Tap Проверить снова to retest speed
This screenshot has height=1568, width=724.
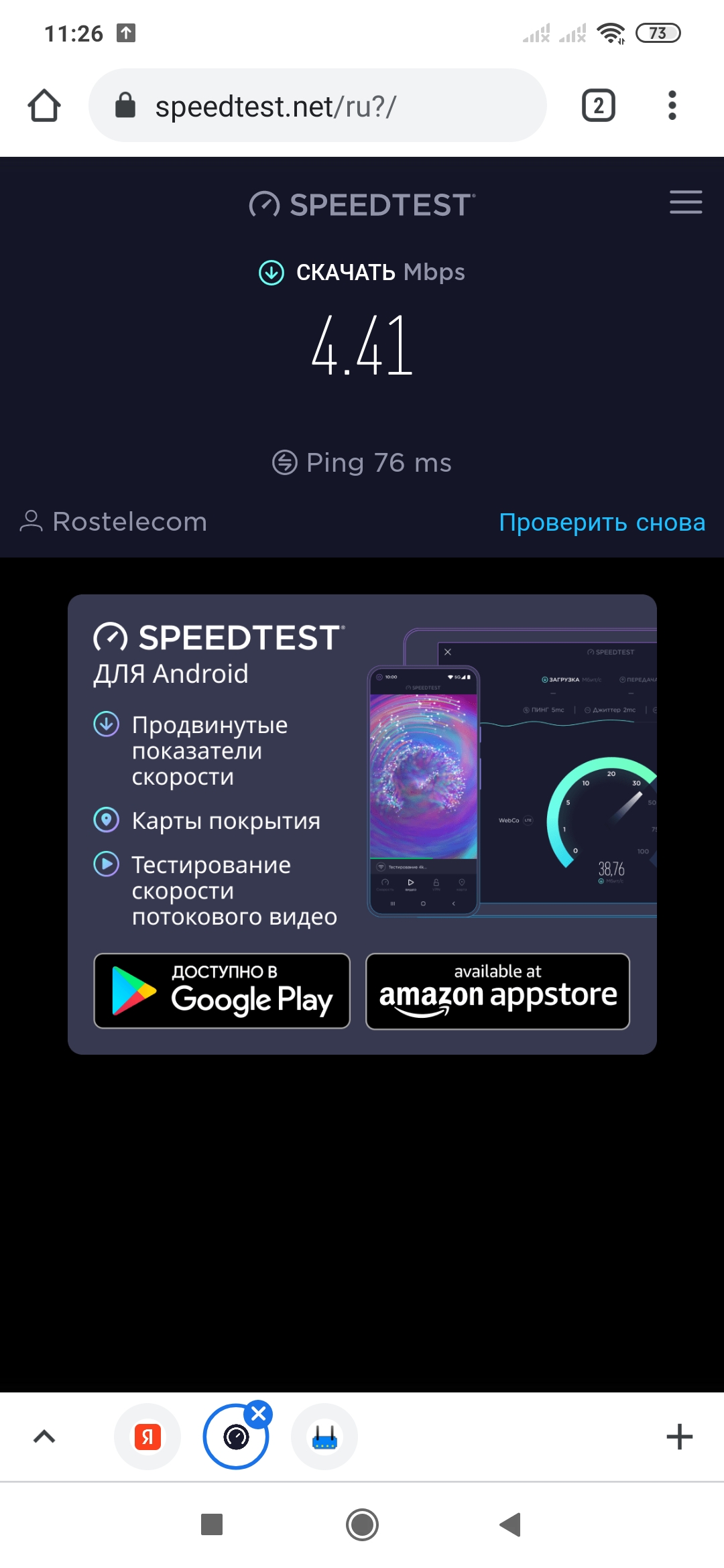[602, 522]
